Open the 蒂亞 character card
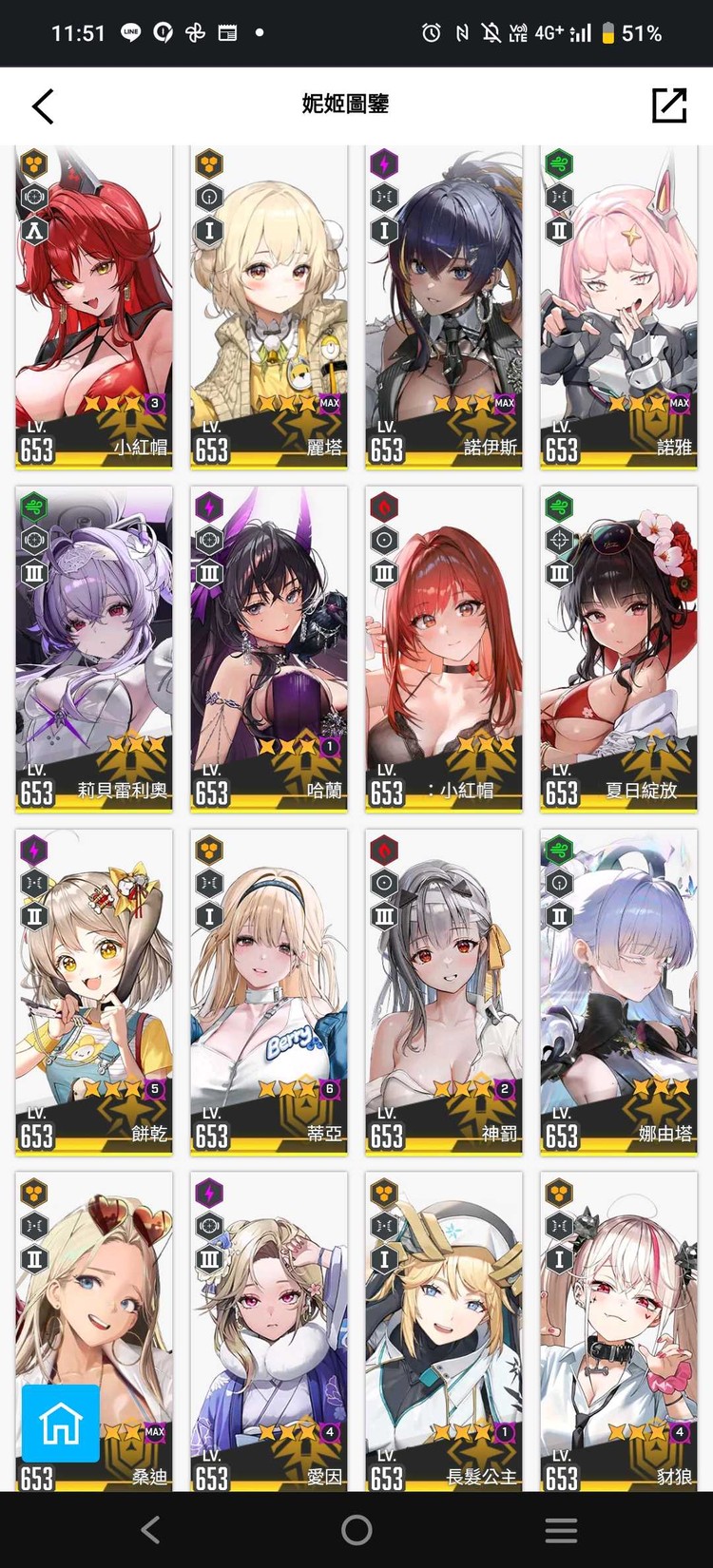 tap(269, 992)
